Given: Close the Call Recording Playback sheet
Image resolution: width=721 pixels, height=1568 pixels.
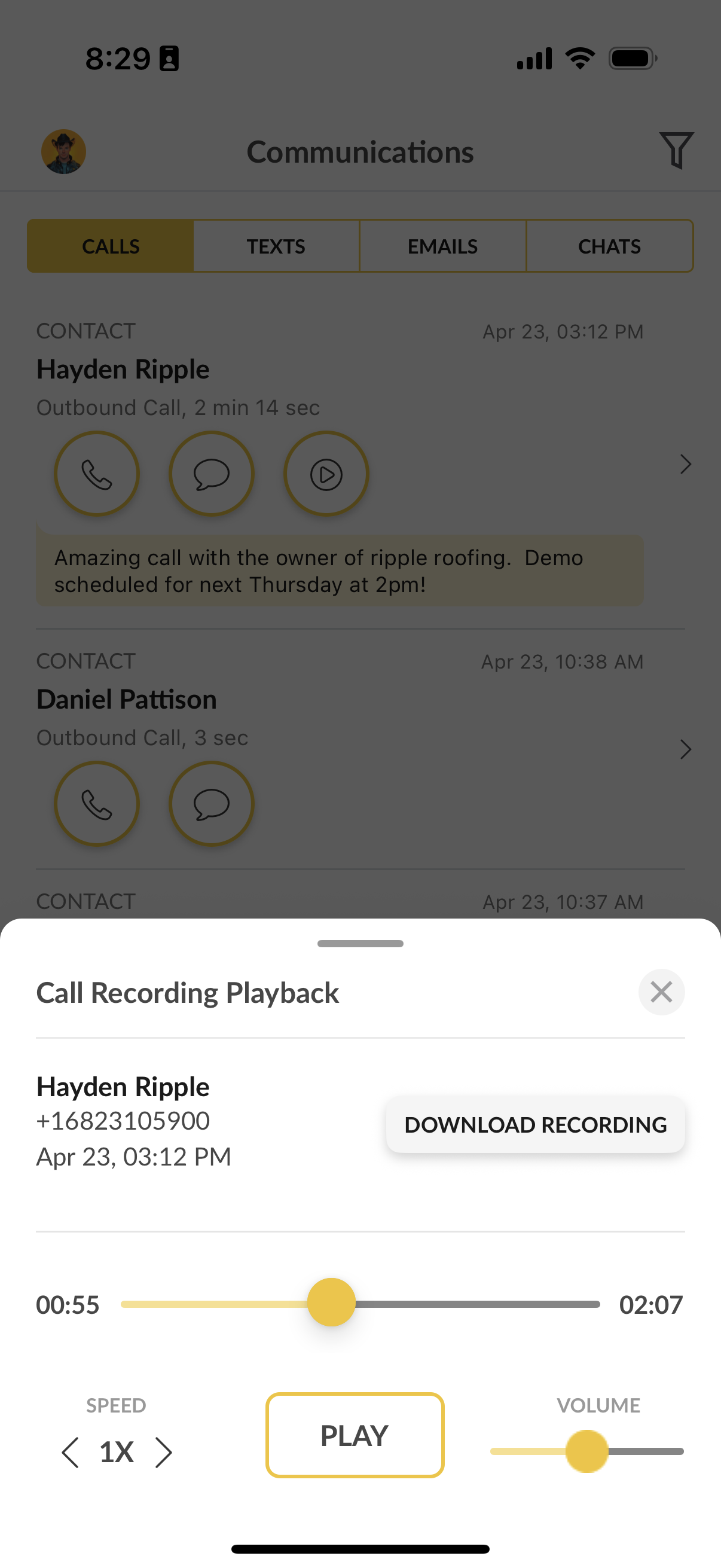Looking at the screenshot, I should (x=661, y=992).
